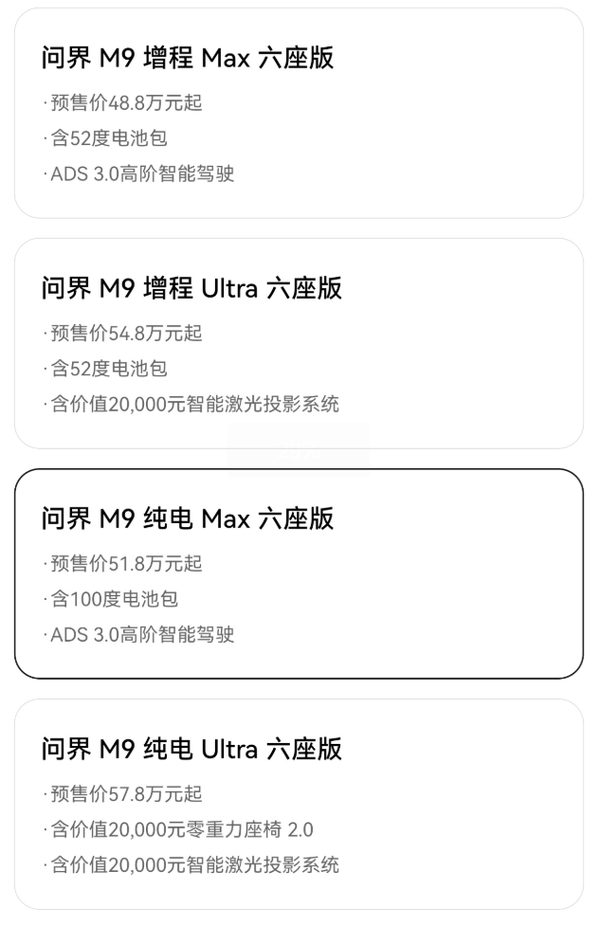
Task: Select 问界 M9 纯电 Max 六座版 option
Action: (298, 573)
